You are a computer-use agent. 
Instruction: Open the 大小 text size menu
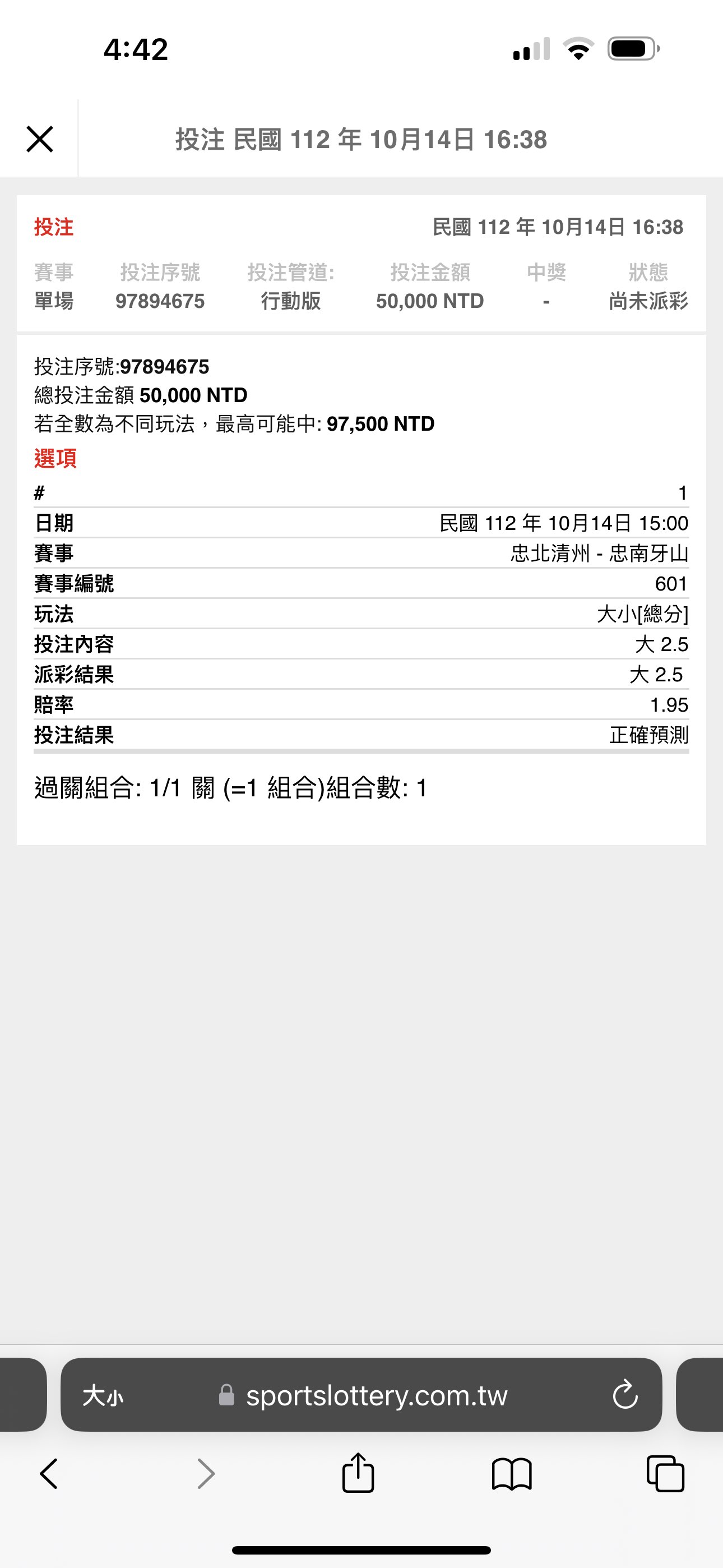(x=103, y=1395)
